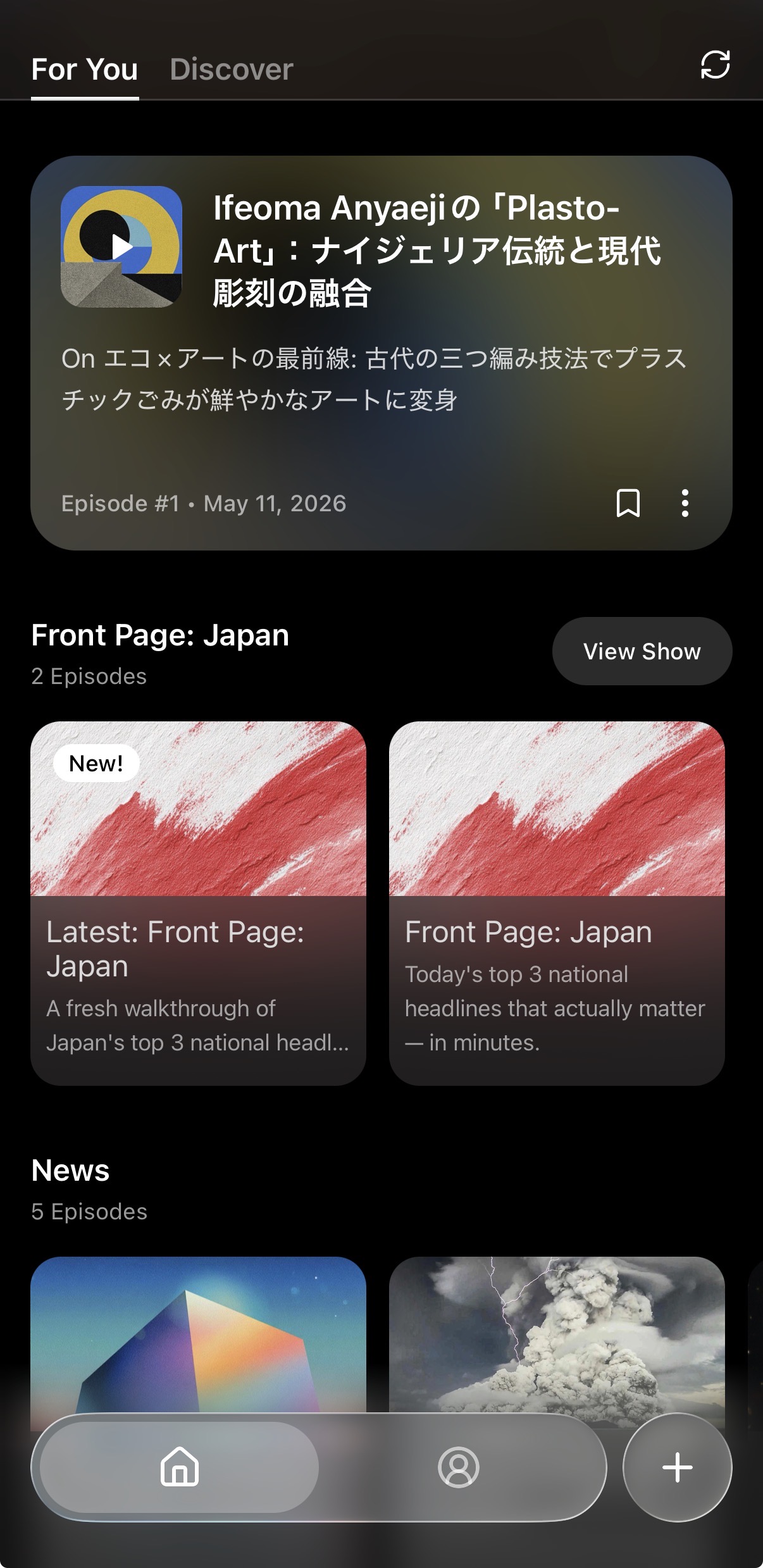Open the News episode with the volcano image
This screenshot has height=1568, width=763.
pyautogui.click(x=557, y=1334)
